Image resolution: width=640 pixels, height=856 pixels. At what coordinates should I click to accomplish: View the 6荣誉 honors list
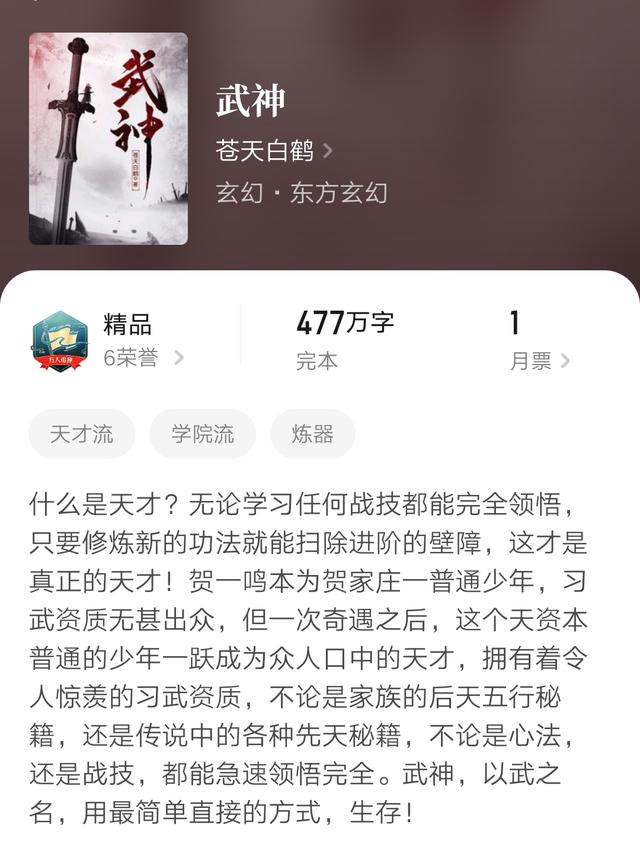click(142, 358)
